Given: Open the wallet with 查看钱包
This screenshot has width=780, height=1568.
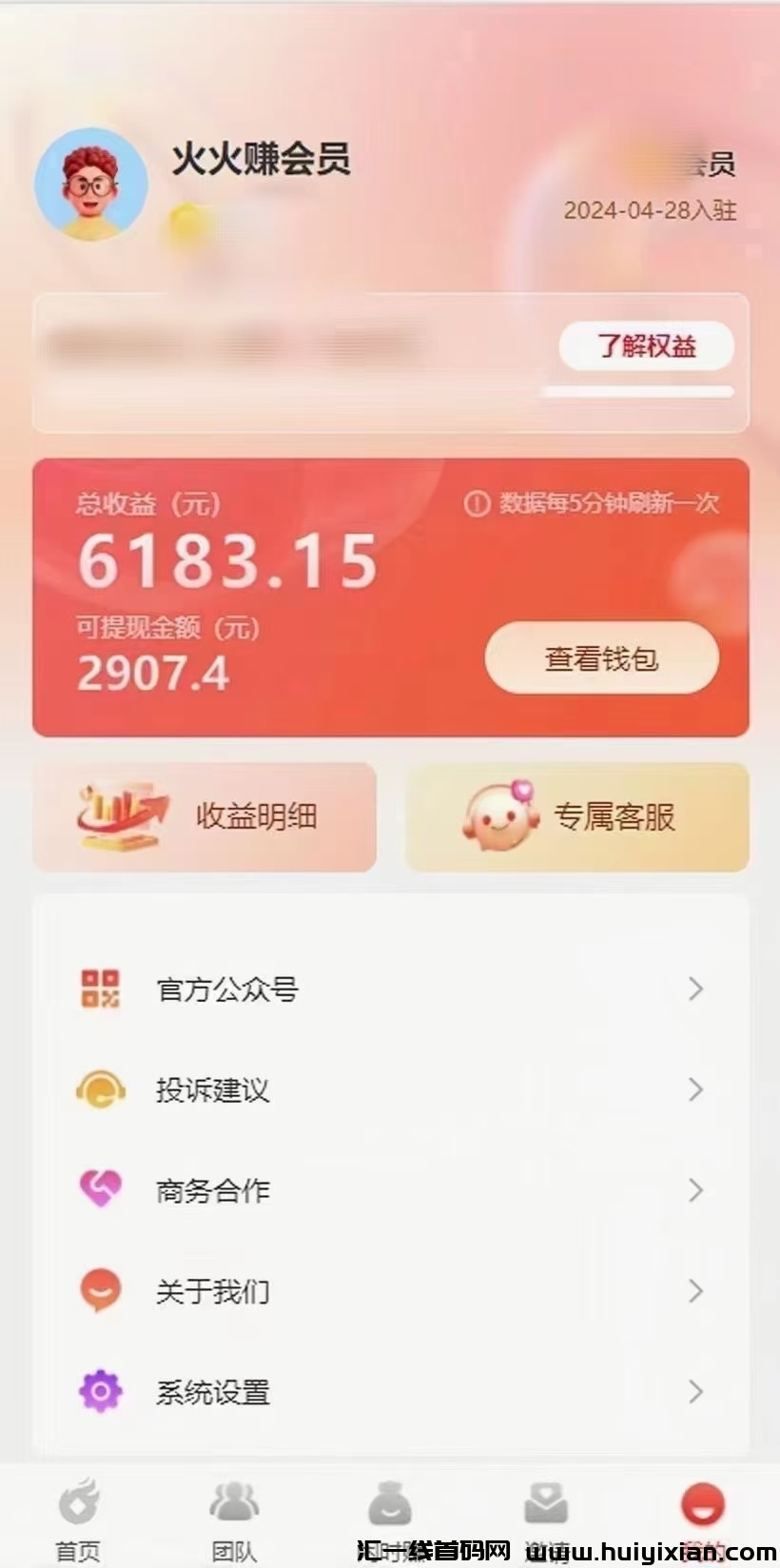Looking at the screenshot, I should pos(601,657).
